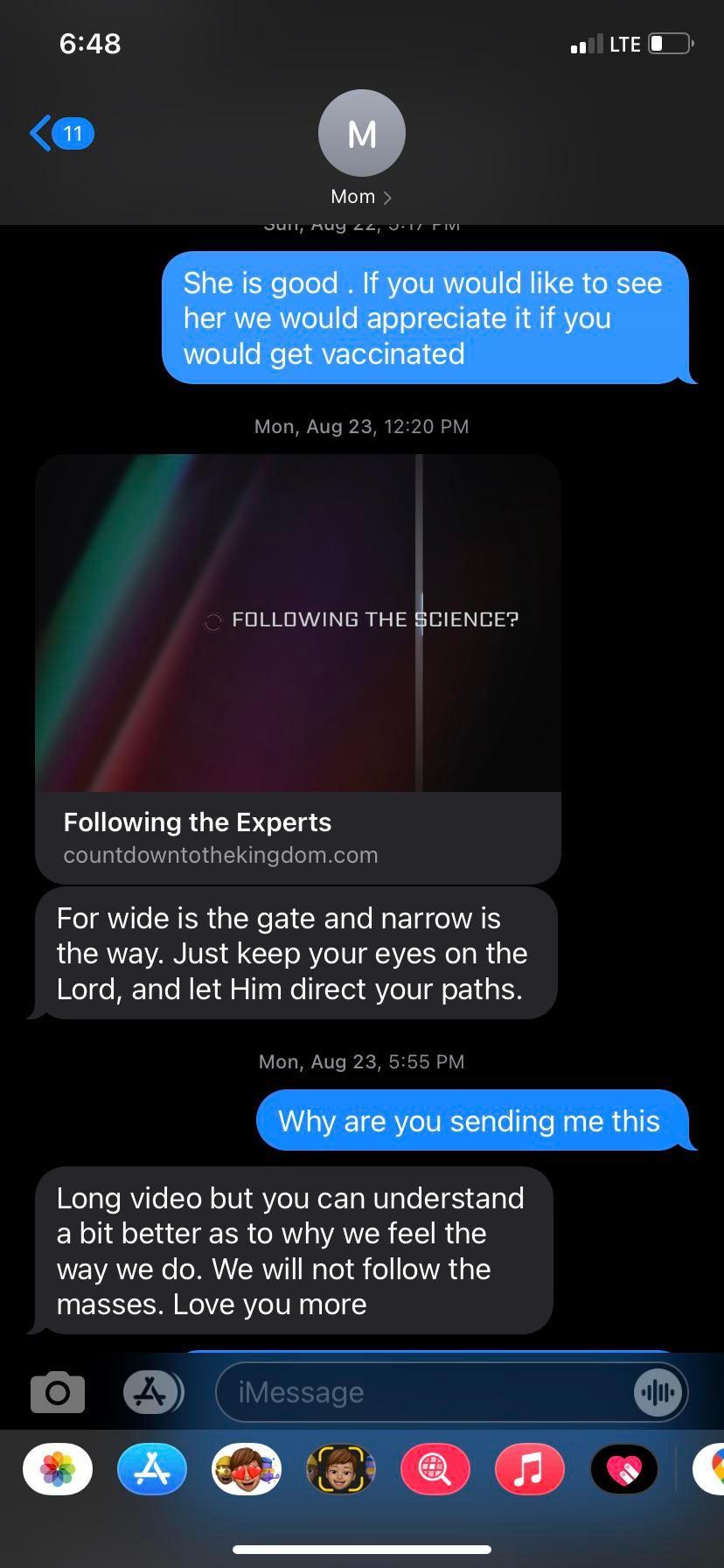Open the Animoji app in the app strip

pyautogui.click(x=341, y=1468)
